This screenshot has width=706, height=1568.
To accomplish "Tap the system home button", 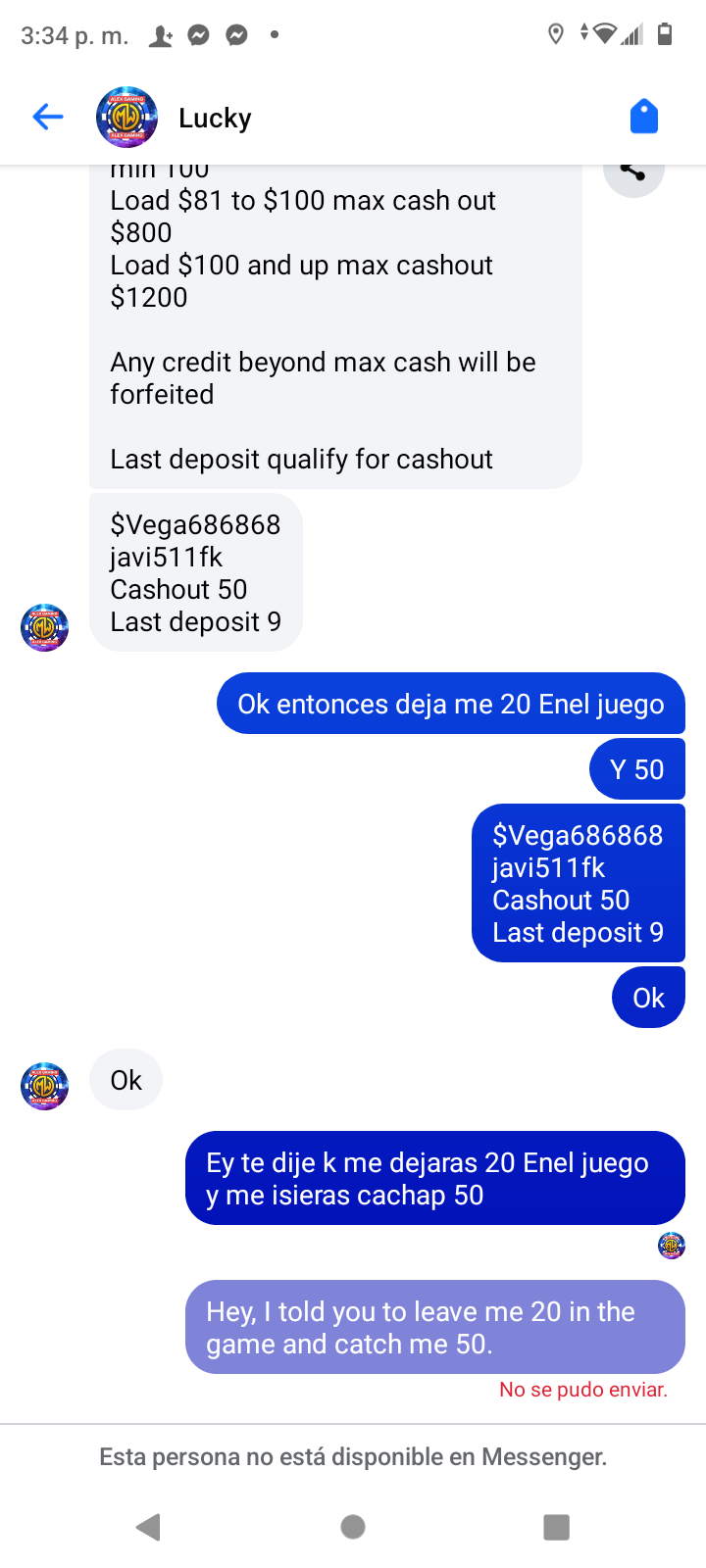I will [x=353, y=1527].
